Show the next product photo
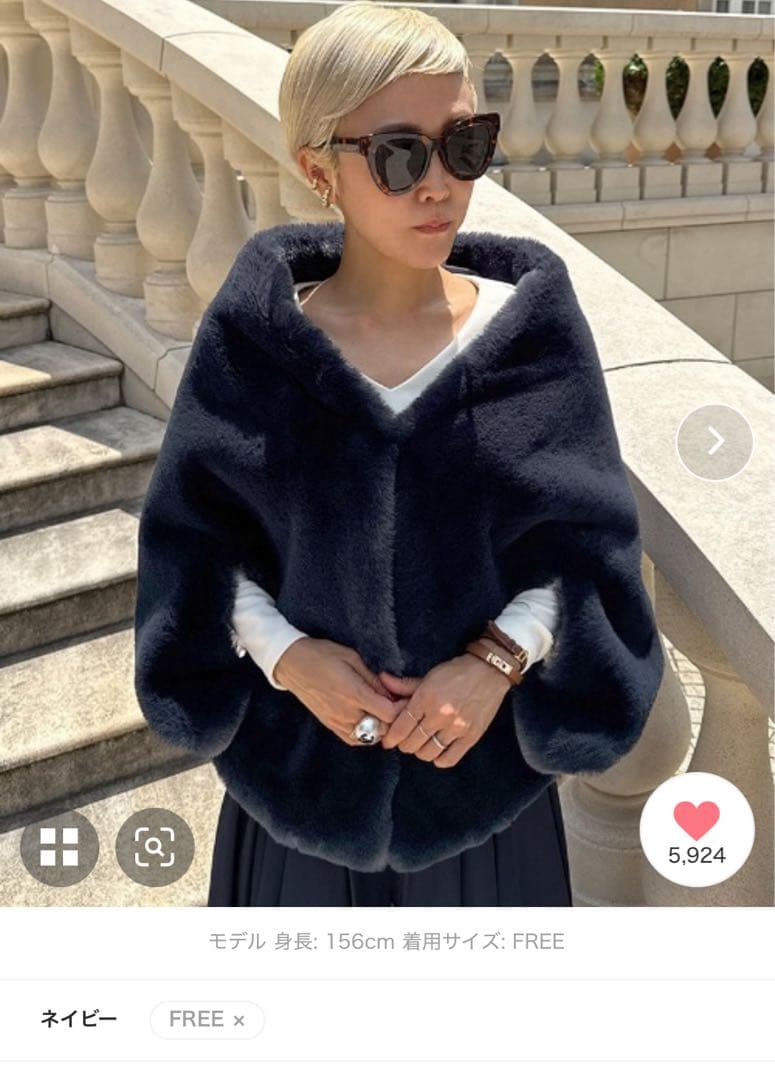 (x=714, y=441)
